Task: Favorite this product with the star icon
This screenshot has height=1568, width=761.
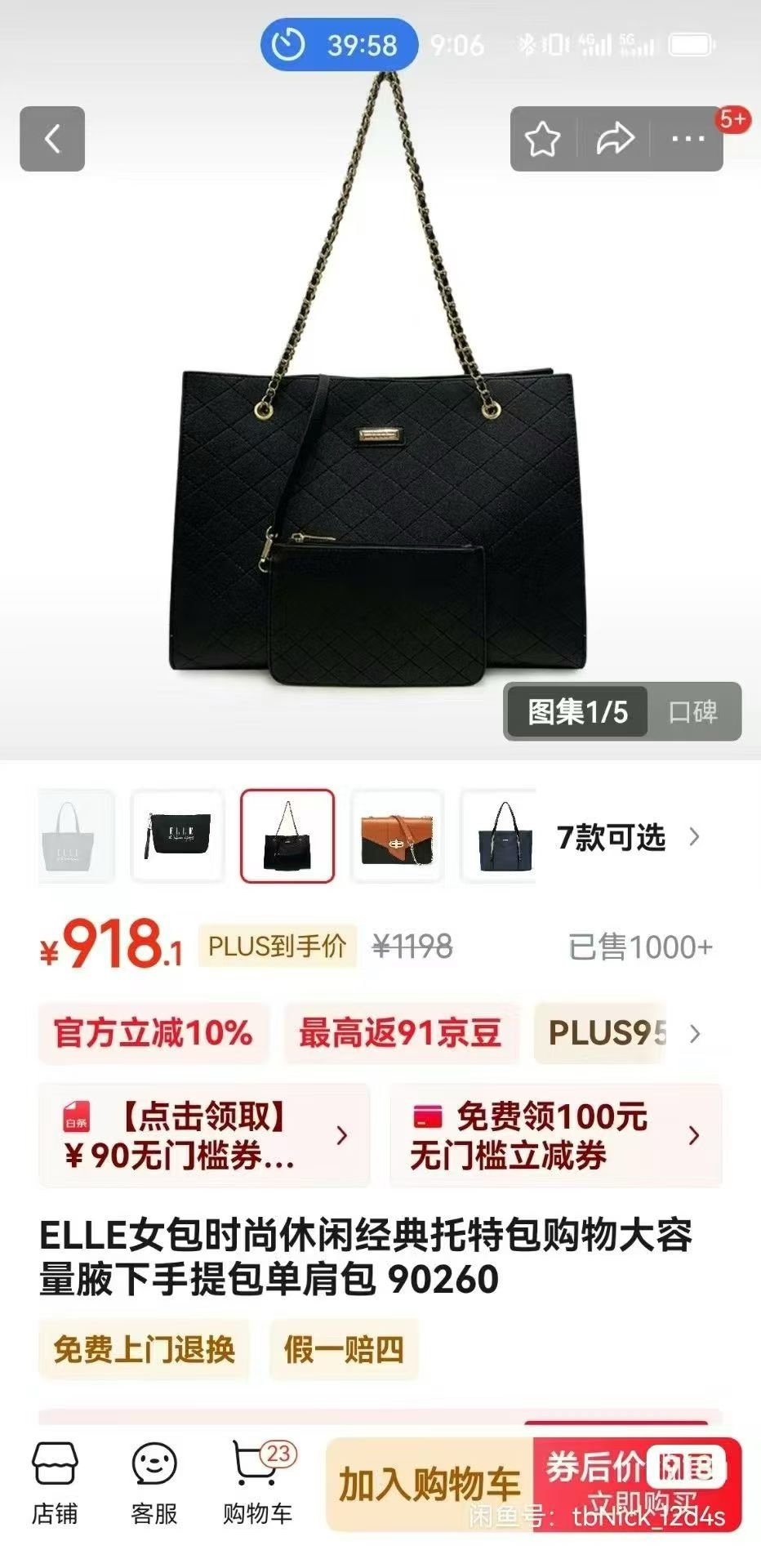Action: [x=542, y=140]
